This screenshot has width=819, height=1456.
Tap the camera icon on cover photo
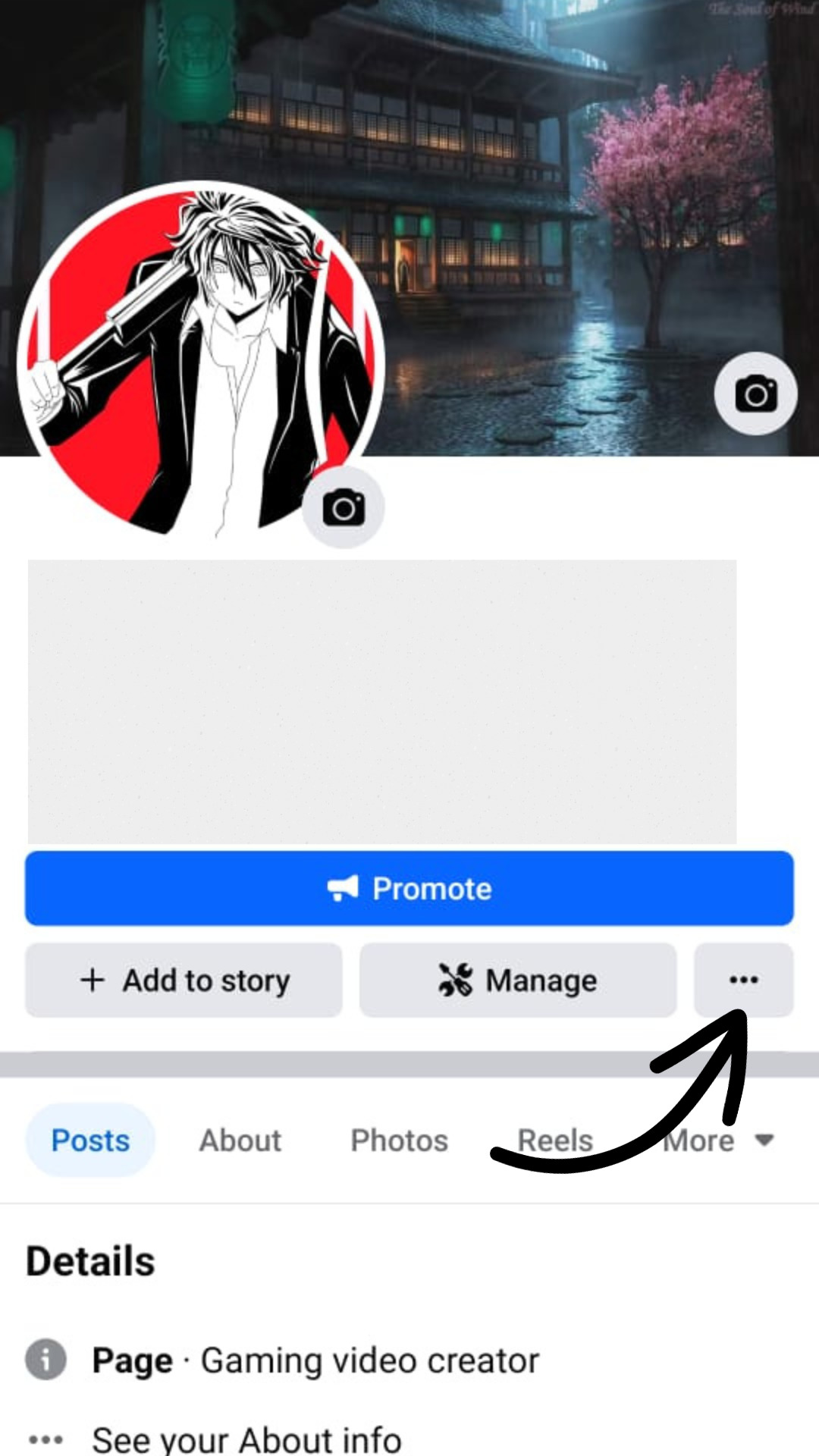pos(755,394)
